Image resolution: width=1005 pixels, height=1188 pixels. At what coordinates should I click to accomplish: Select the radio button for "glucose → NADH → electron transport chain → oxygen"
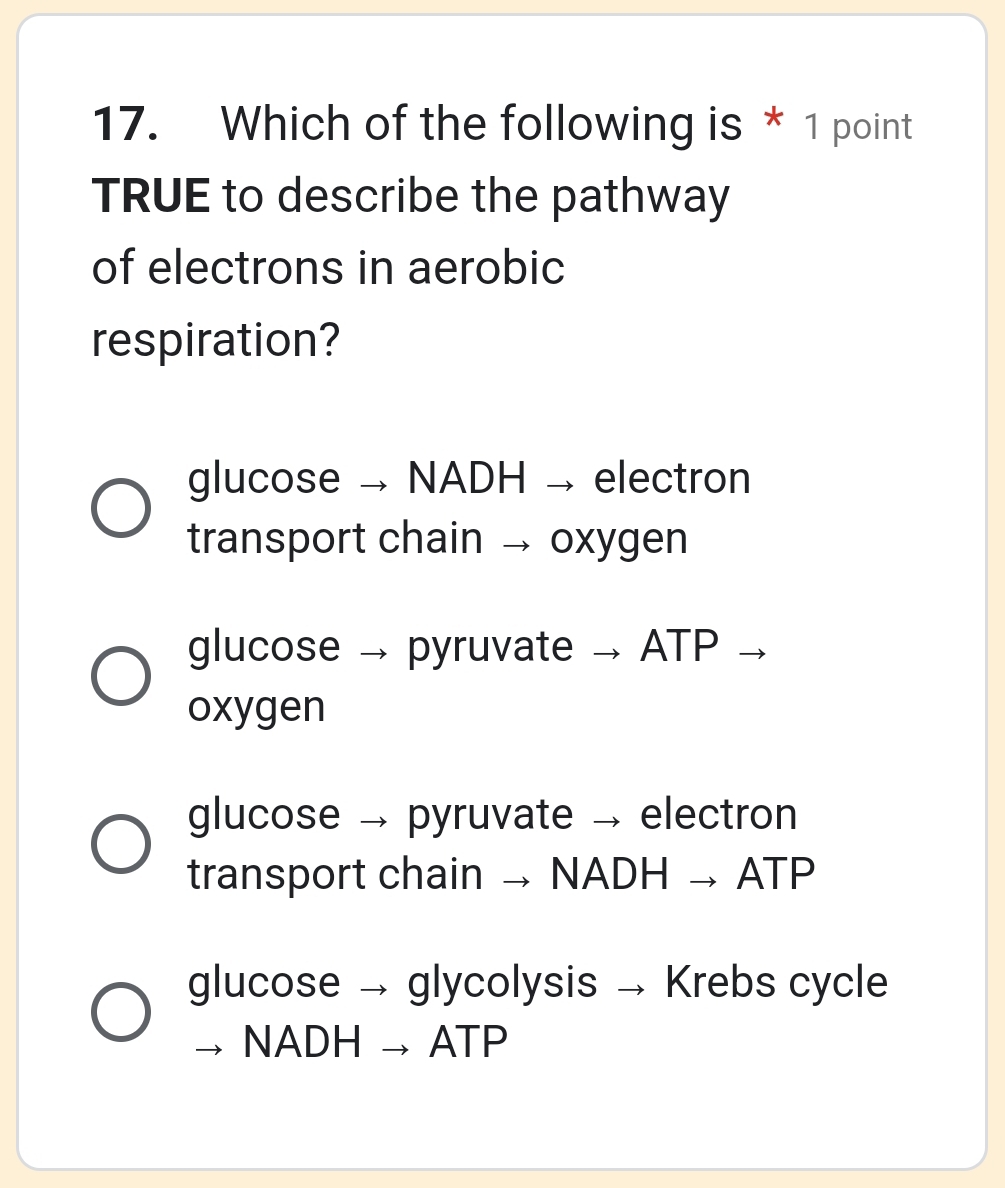click(x=122, y=508)
